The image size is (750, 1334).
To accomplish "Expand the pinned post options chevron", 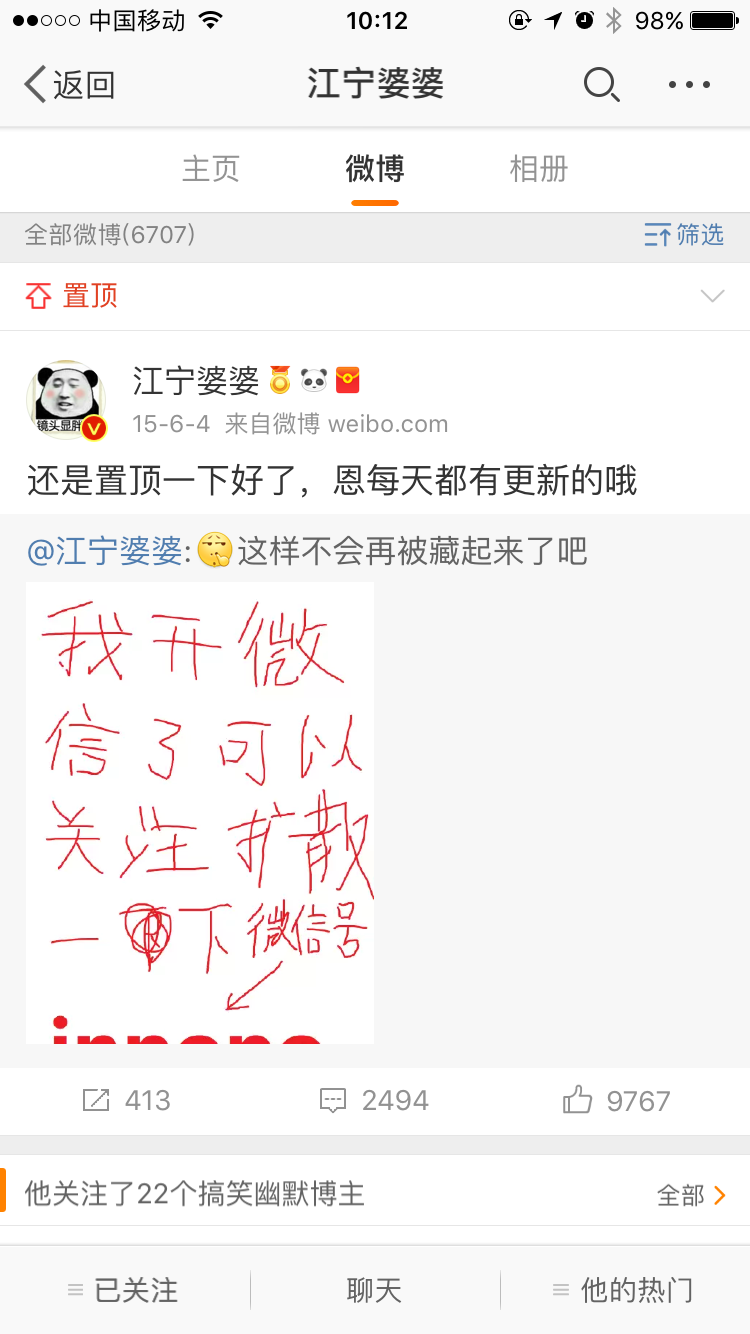I will [x=712, y=296].
